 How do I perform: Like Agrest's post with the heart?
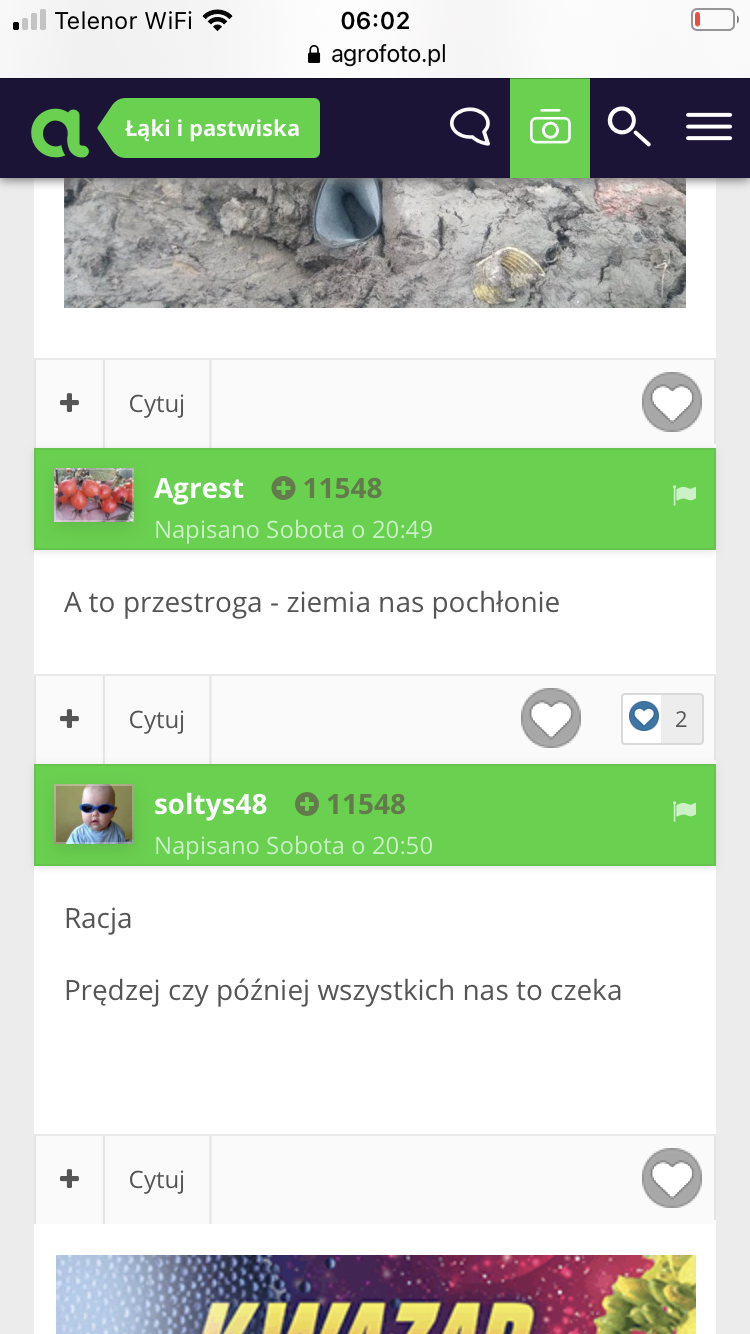(551, 718)
